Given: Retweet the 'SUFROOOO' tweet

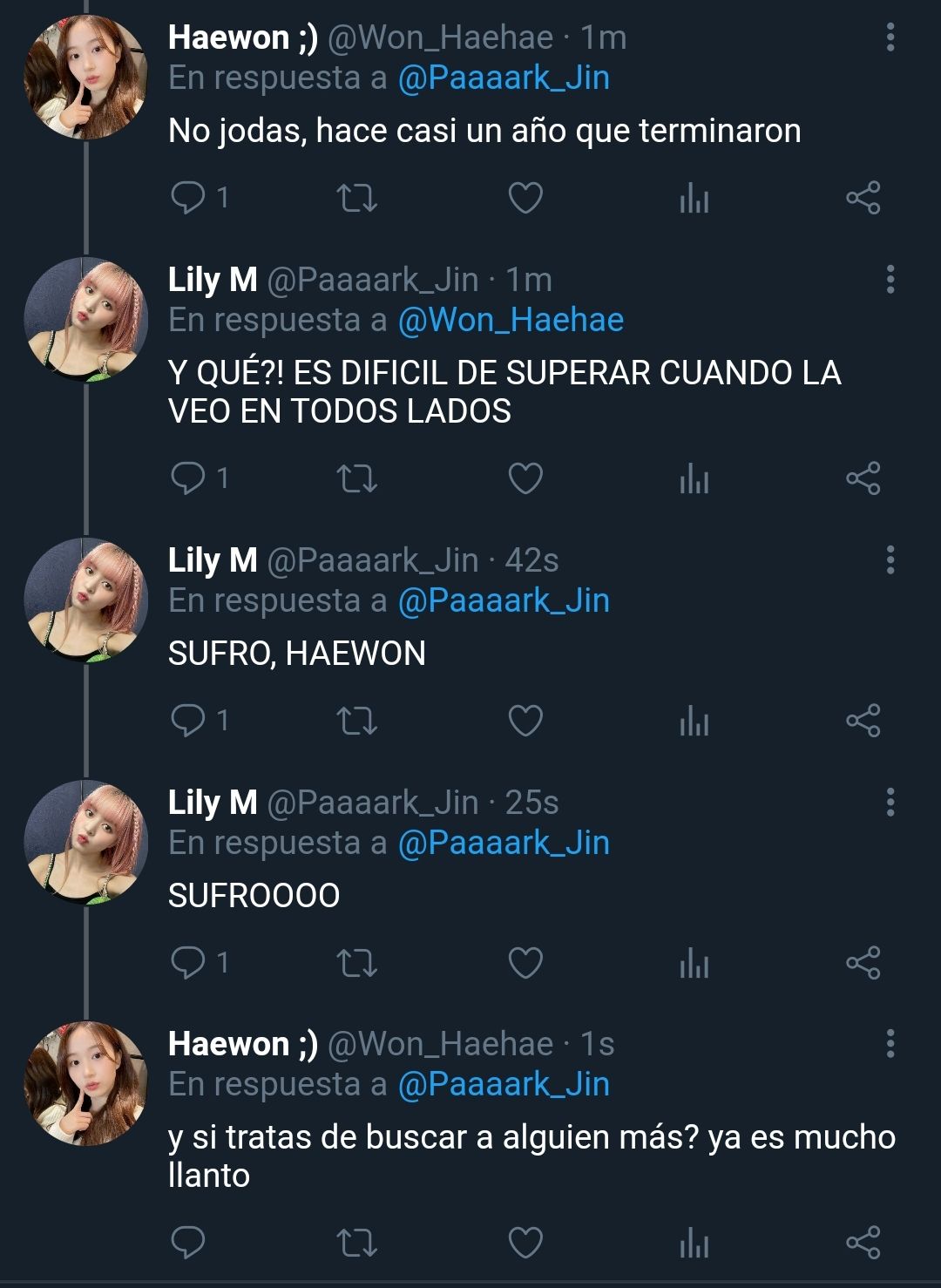Looking at the screenshot, I should 356,963.
